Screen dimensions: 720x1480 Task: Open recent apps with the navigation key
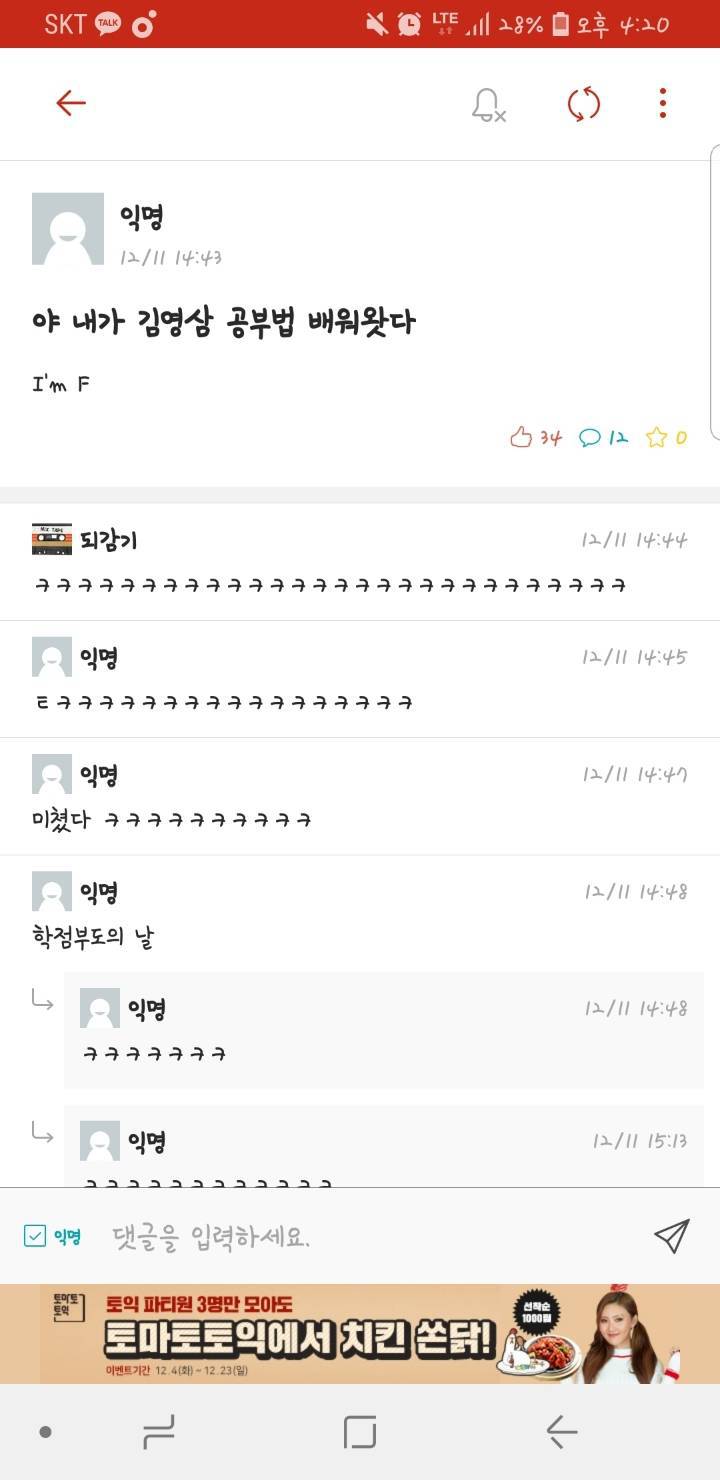[x=158, y=1431]
